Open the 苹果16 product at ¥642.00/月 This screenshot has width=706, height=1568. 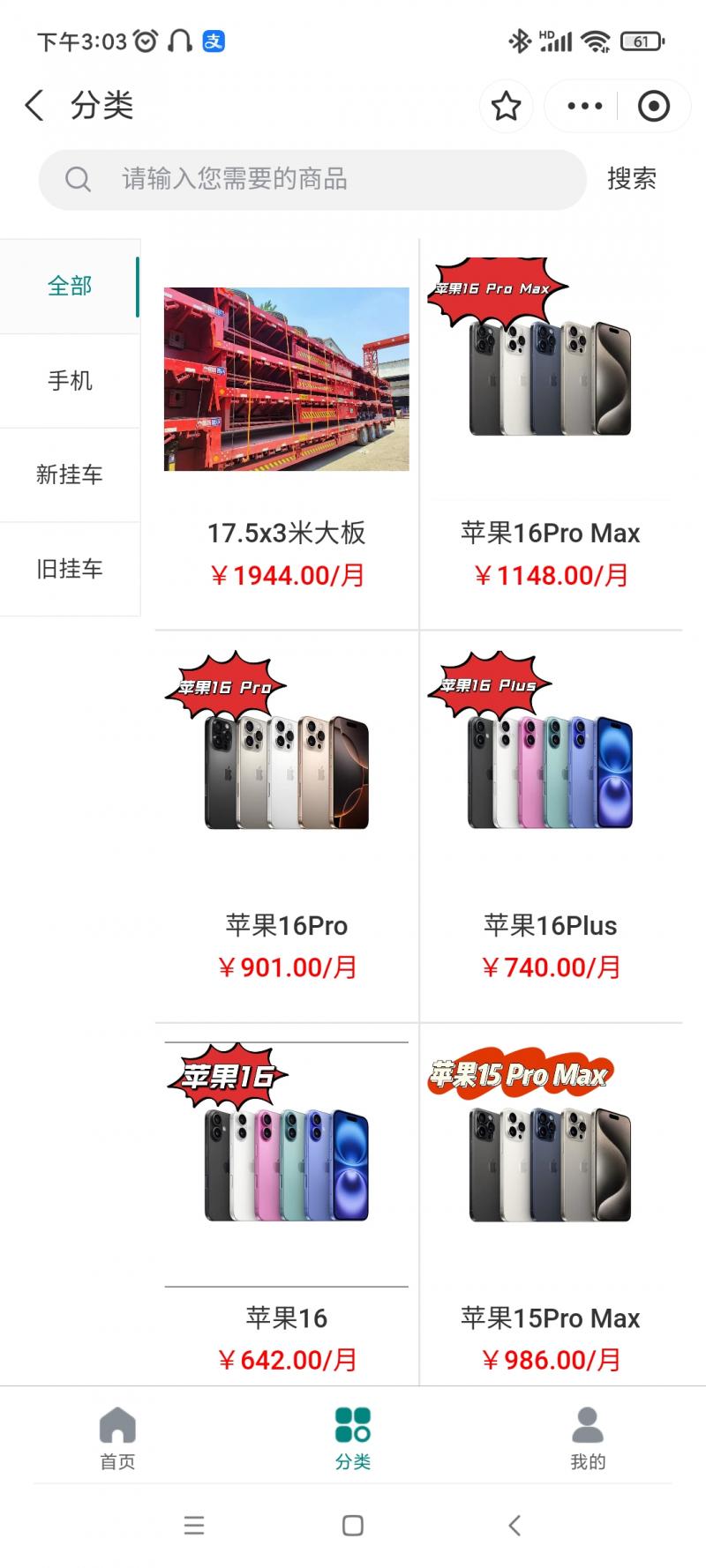click(286, 1217)
